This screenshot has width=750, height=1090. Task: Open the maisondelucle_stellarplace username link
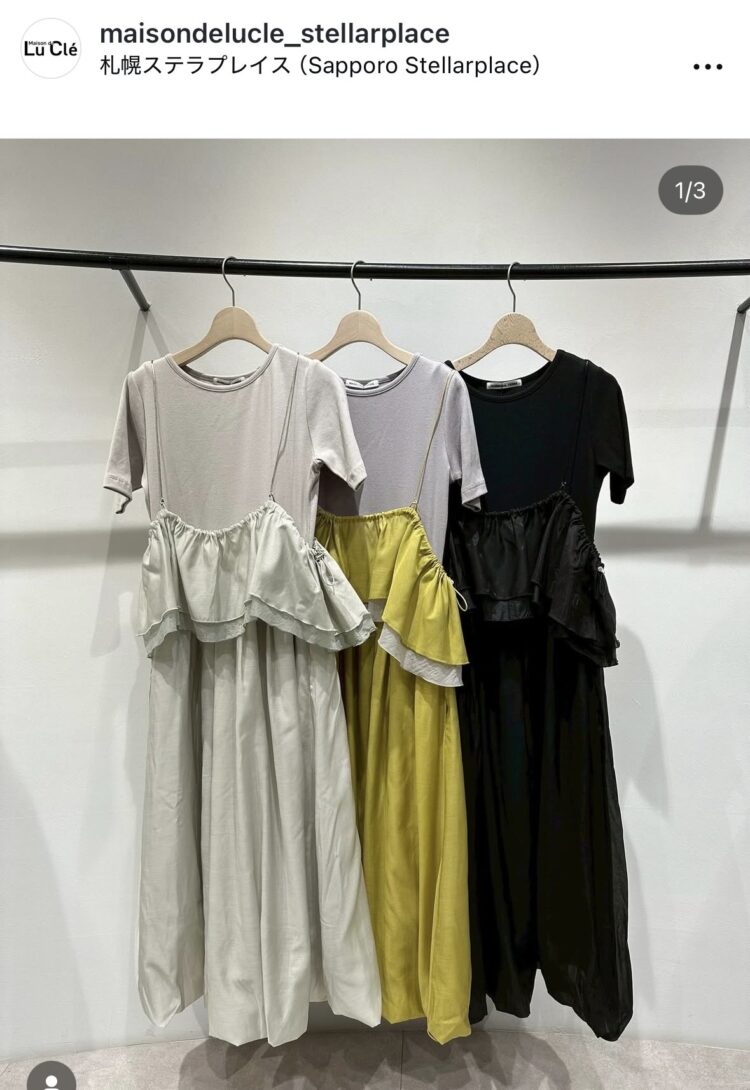pos(274,34)
